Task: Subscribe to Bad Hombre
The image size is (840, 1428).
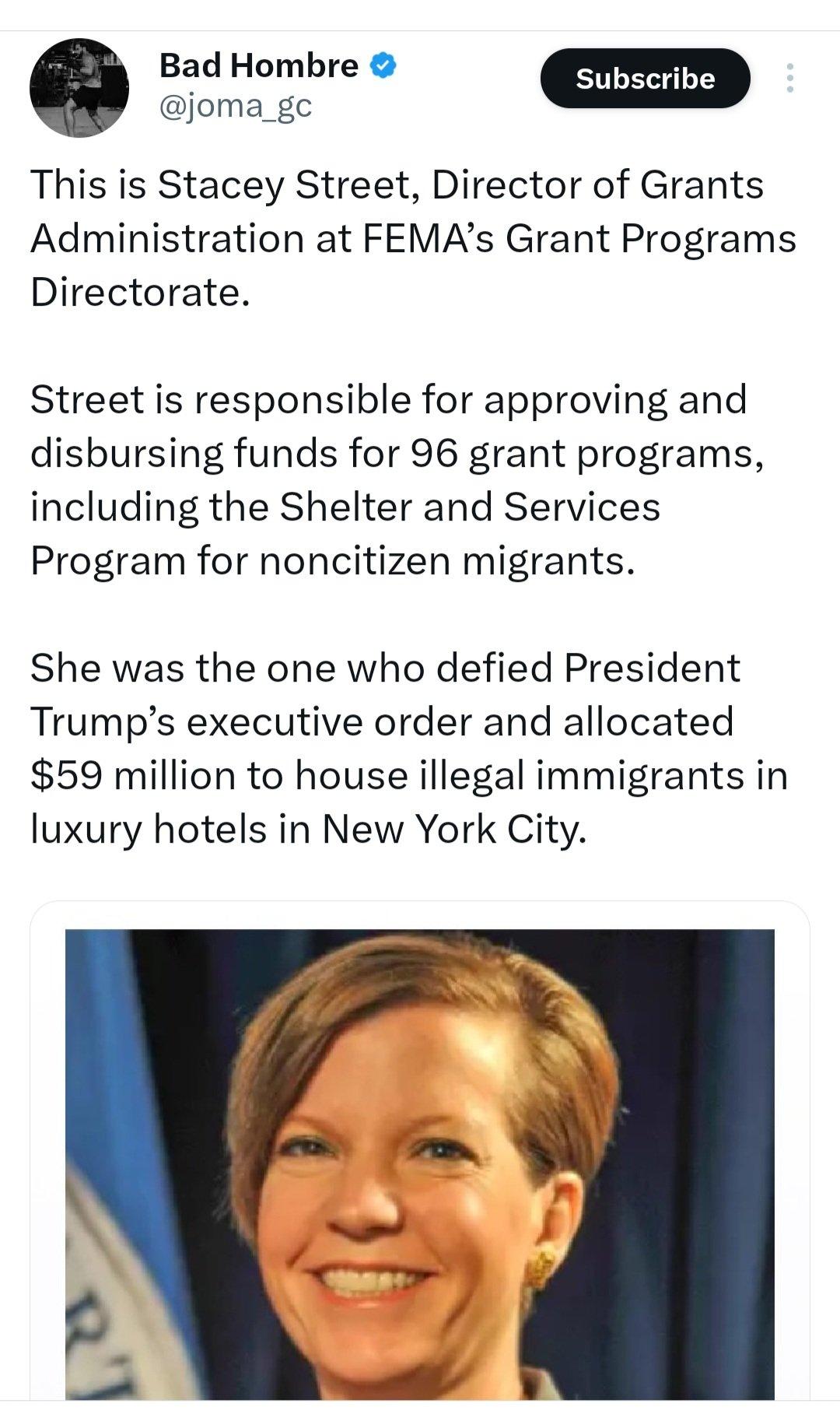Action: point(645,79)
